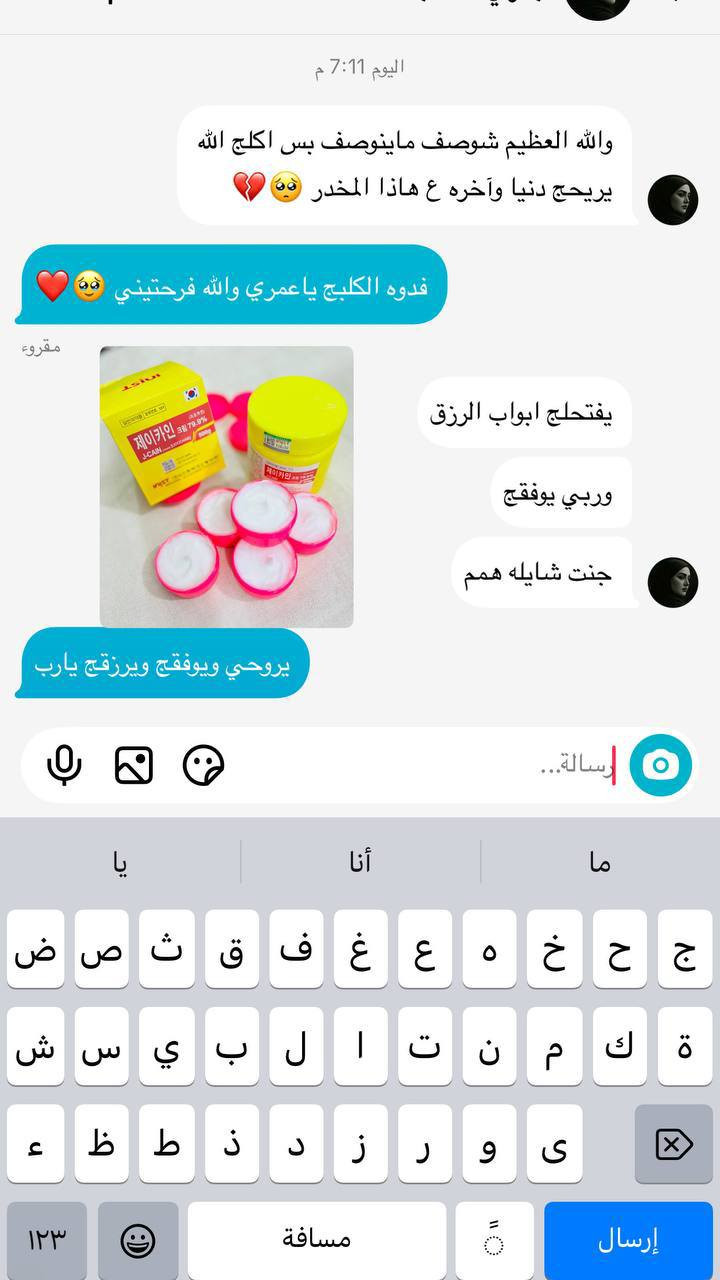Image resolution: width=720 pixels, height=1280 pixels.
Task: Select the suggestion word يا
Action: coord(120,862)
